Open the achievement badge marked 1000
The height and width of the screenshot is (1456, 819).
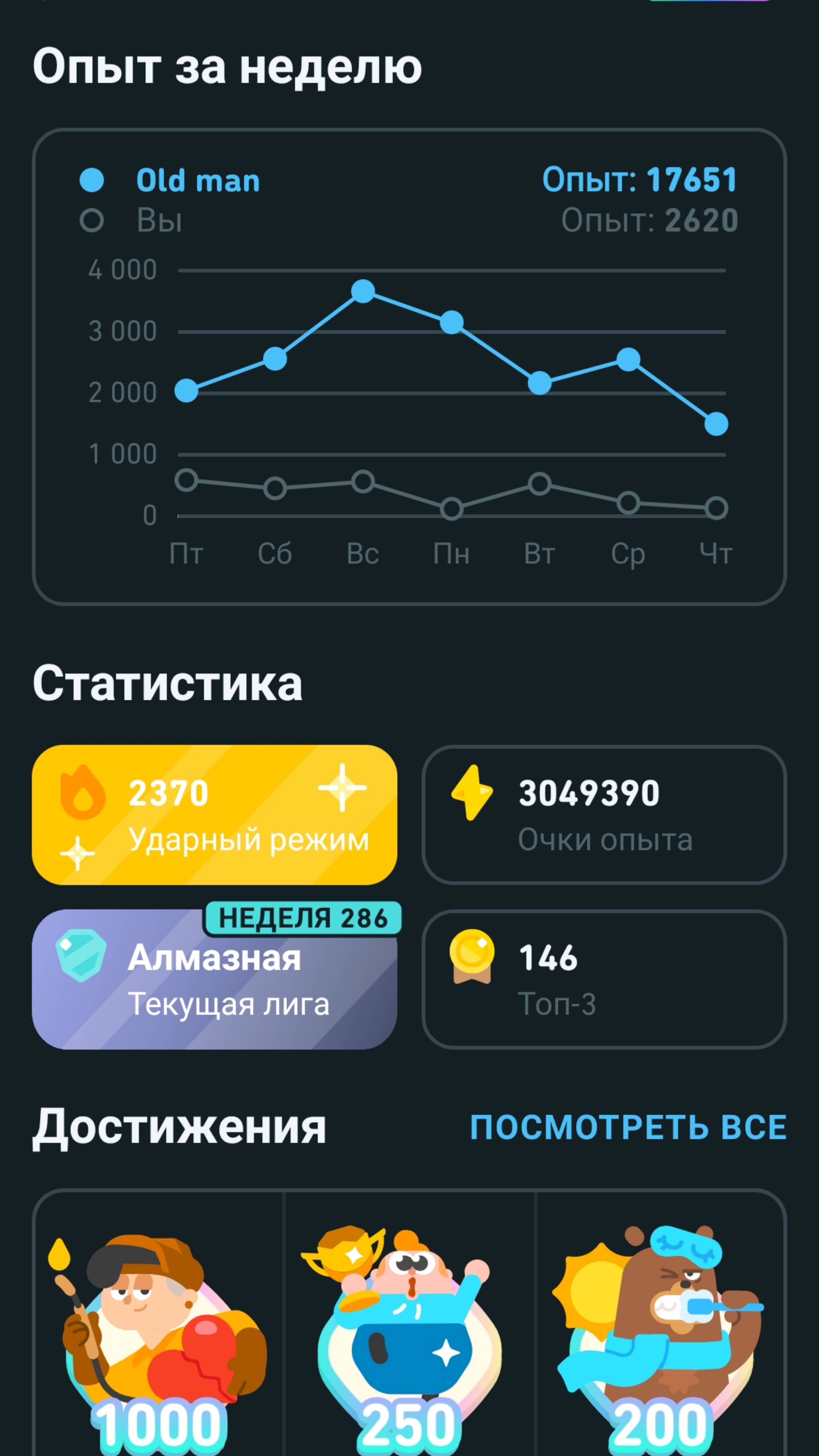pyautogui.click(x=159, y=1328)
